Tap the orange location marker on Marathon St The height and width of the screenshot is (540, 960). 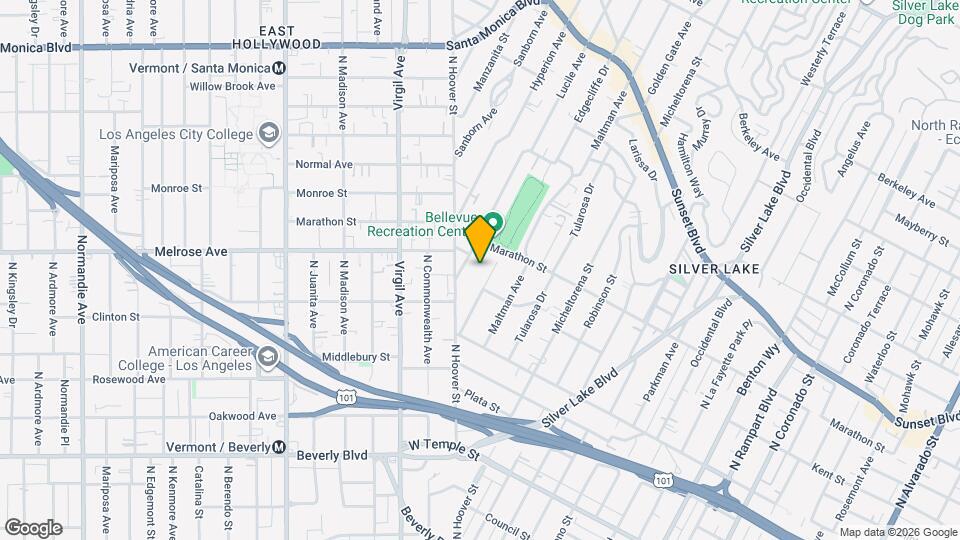point(480,239)
